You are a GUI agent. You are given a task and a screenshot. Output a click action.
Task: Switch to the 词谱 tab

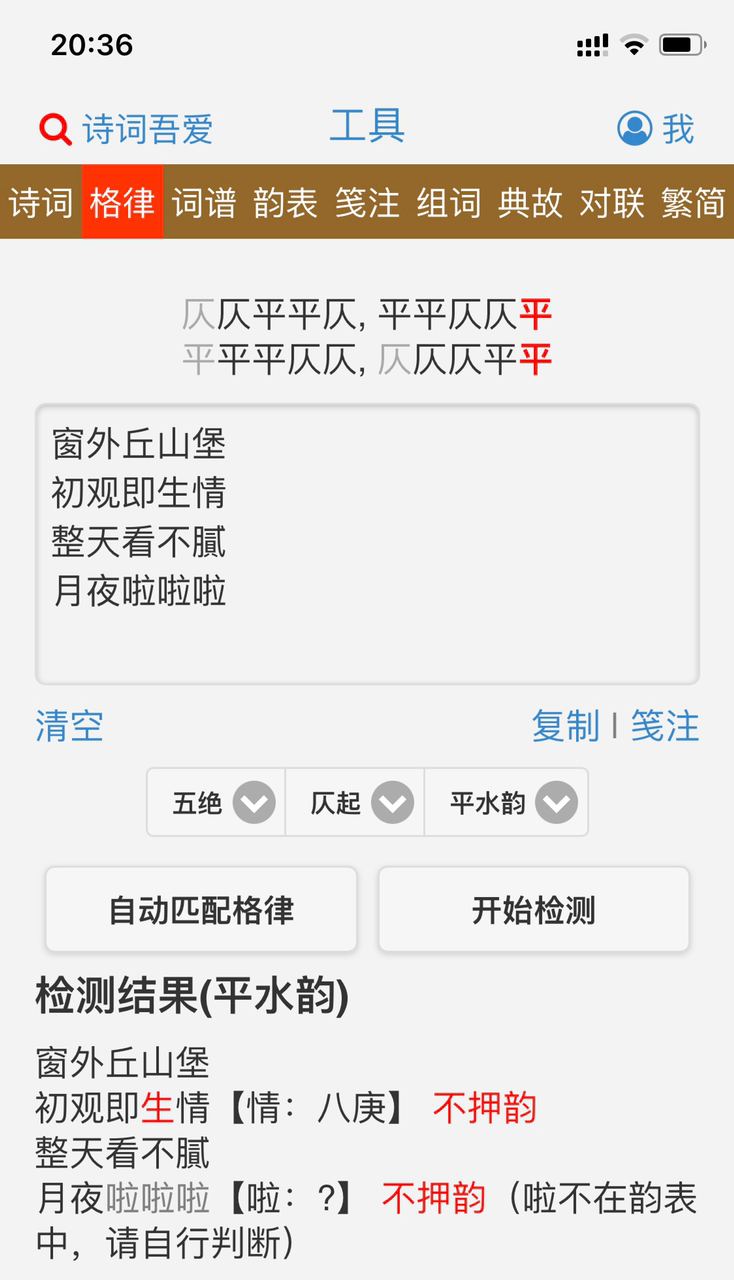204,202
